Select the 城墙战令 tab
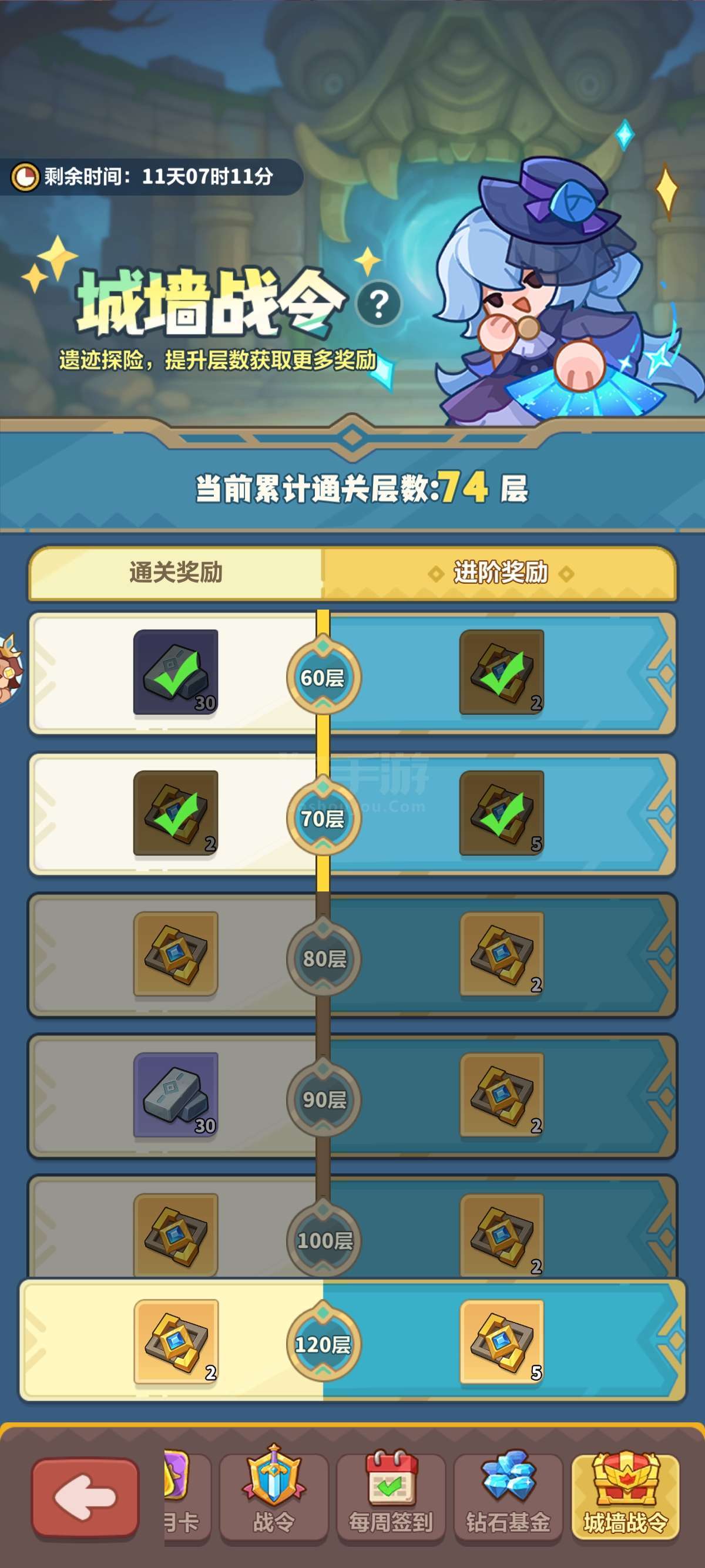The image size is (705, 1568). point(625,1498)
